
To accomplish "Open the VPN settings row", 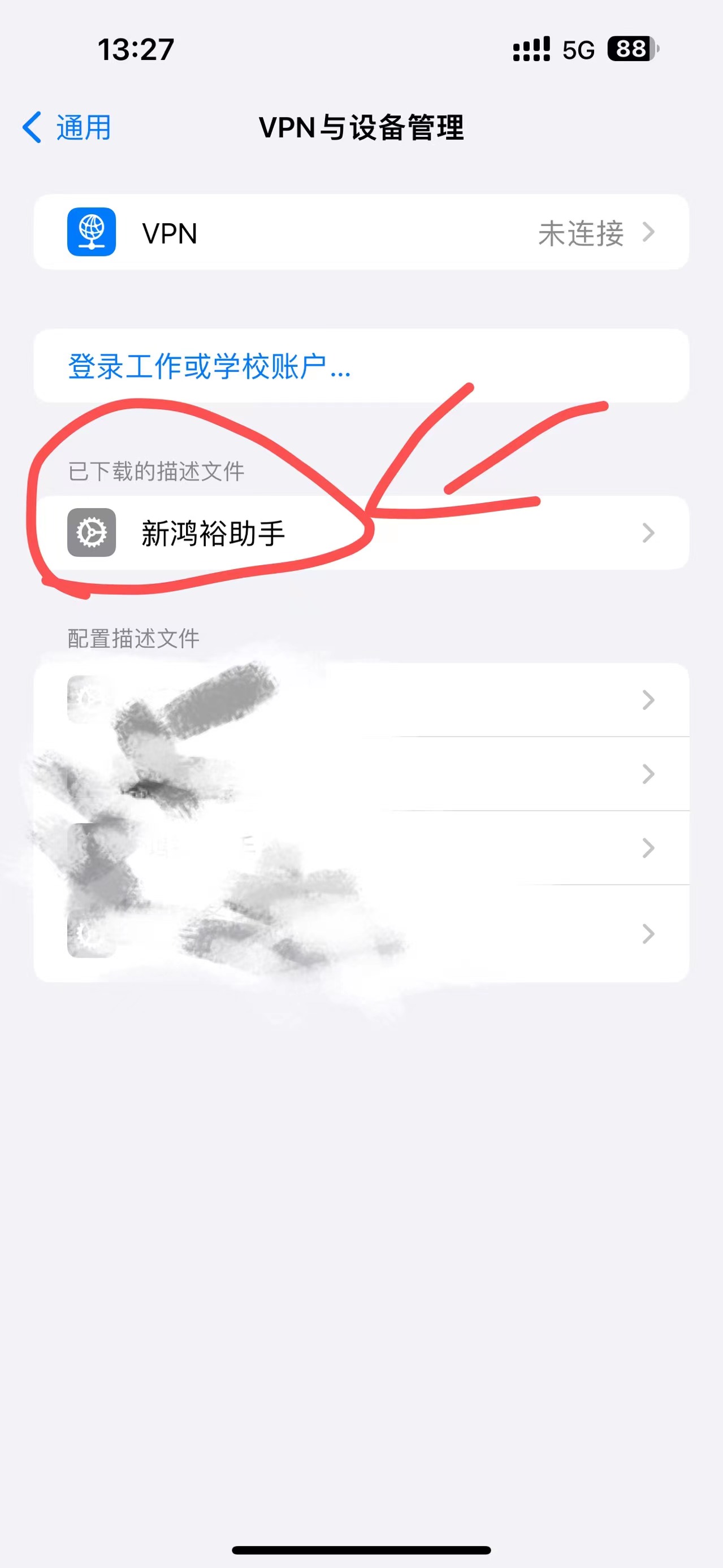I will (x=362, y=233).
